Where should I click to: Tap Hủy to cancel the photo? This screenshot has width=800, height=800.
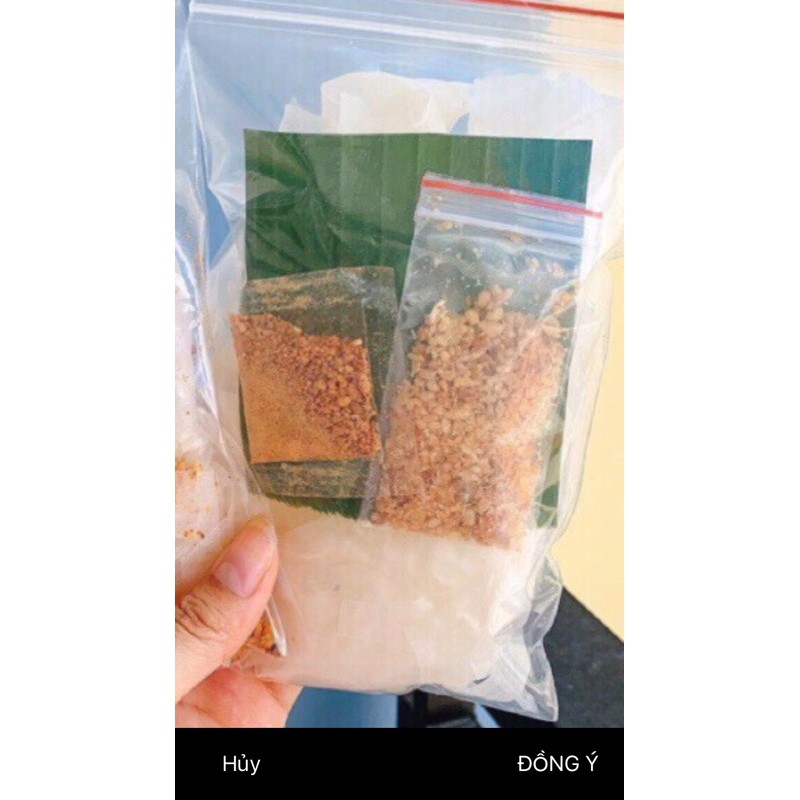click(x=241, y=764)
